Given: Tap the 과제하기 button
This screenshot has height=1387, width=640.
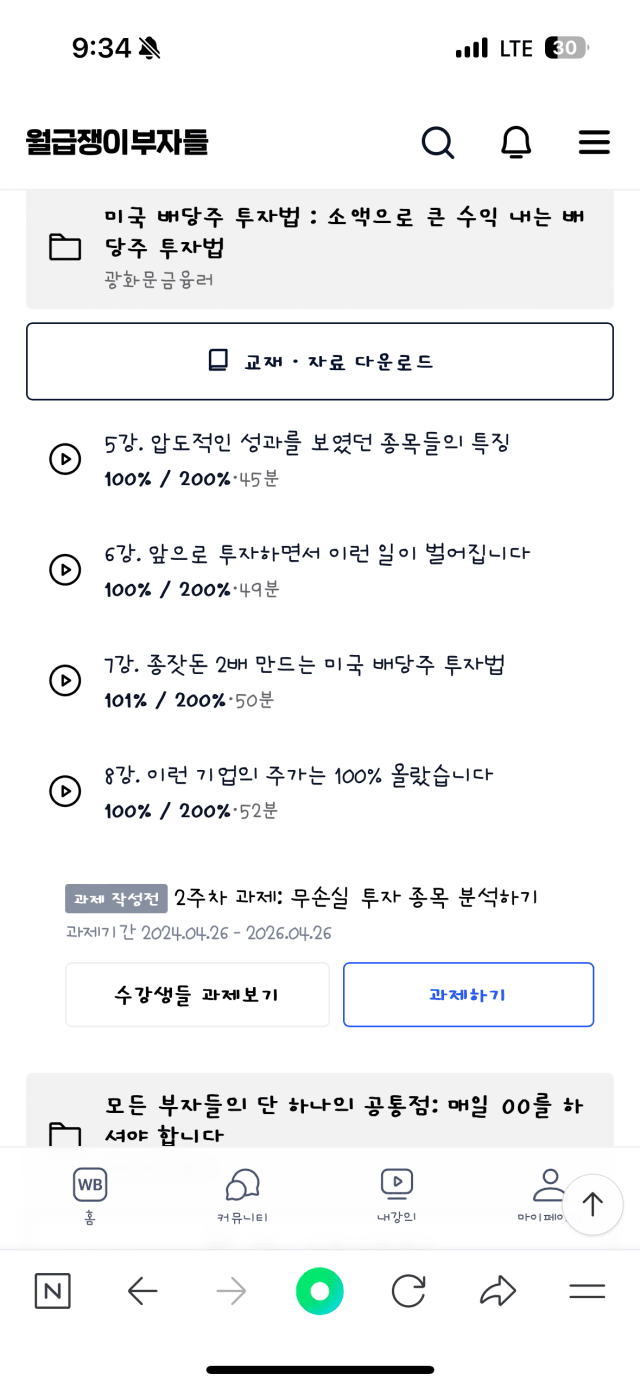Looking at the screenshot, I should [468, 995].
